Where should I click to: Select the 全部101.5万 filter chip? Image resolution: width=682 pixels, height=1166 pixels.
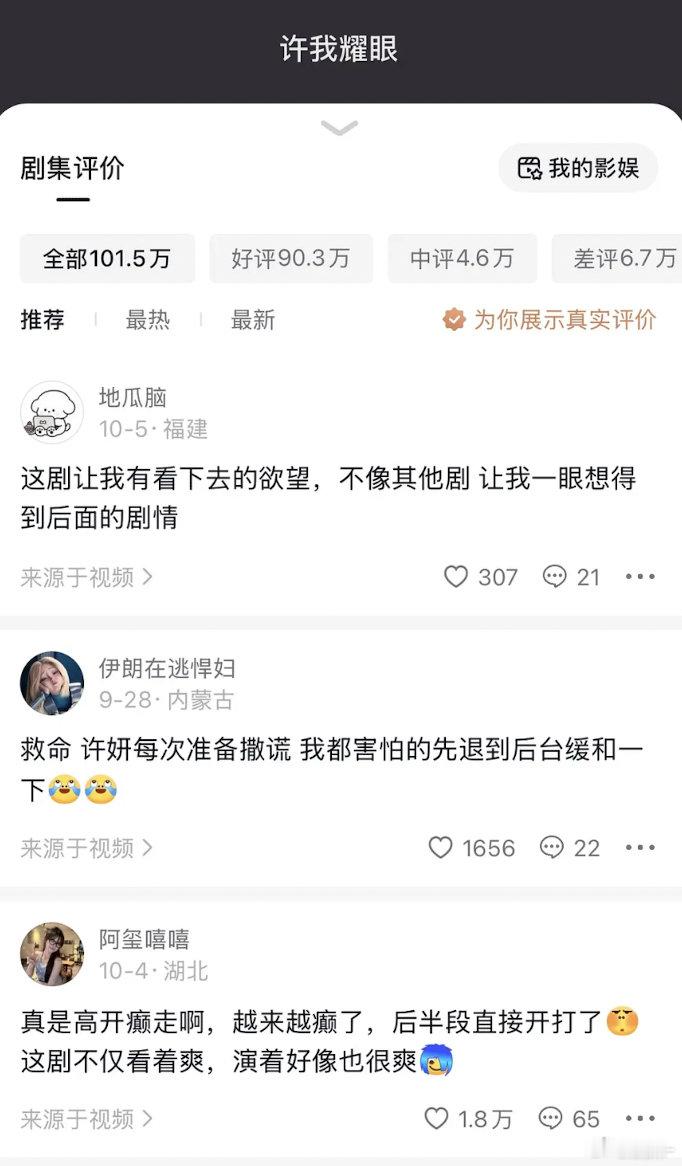(107, 259)
